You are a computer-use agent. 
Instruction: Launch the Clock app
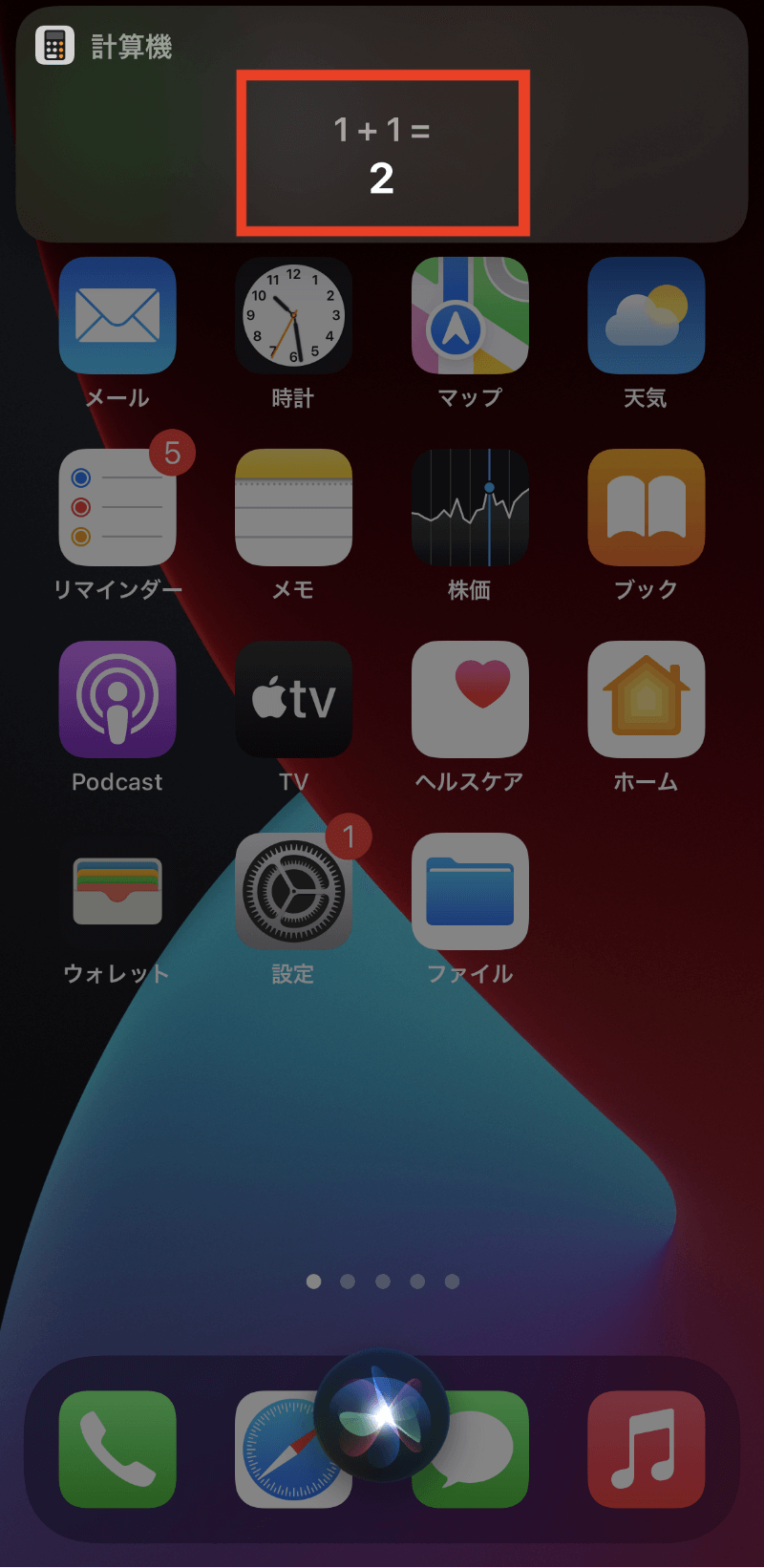pyautogui.click(x=293, y=316)
